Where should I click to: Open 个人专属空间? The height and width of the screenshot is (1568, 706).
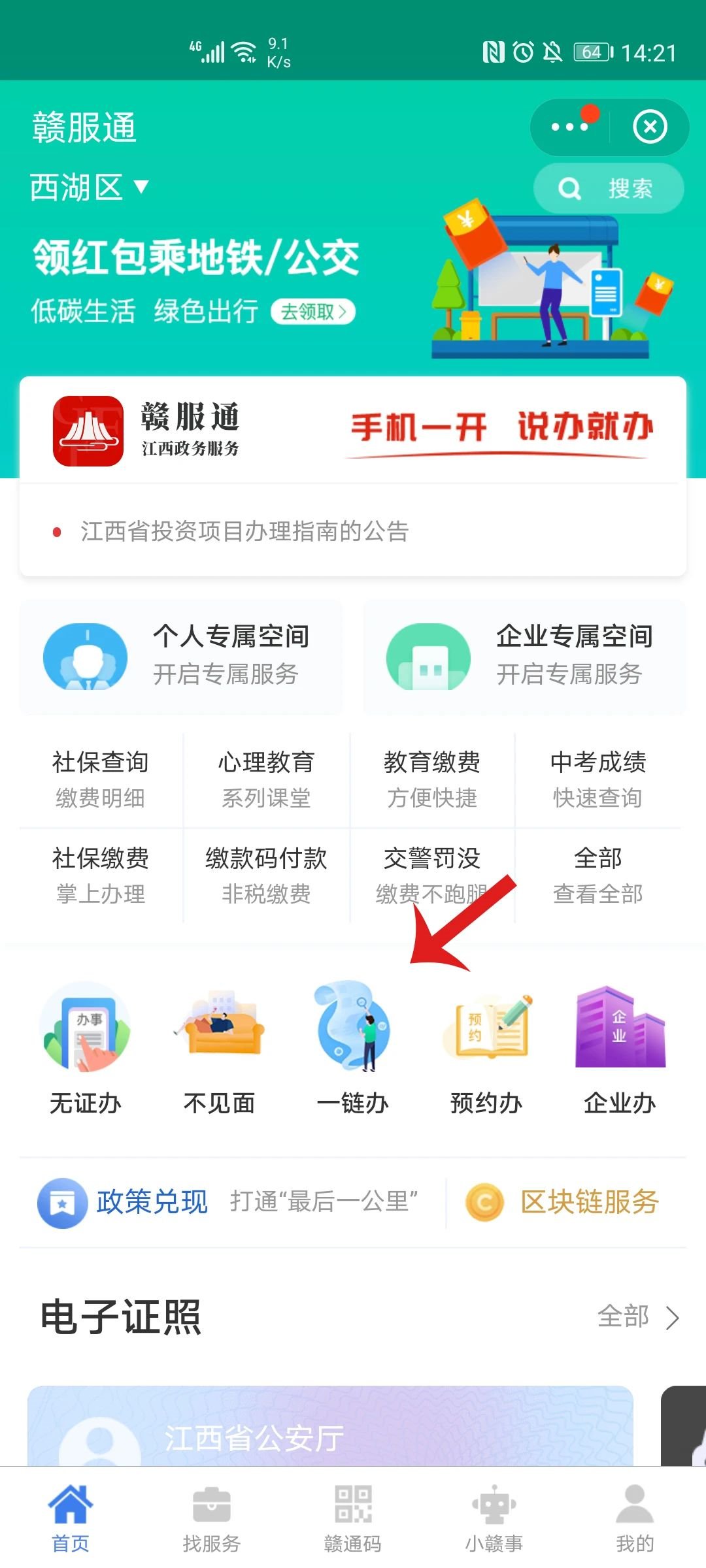click(181, 656)
